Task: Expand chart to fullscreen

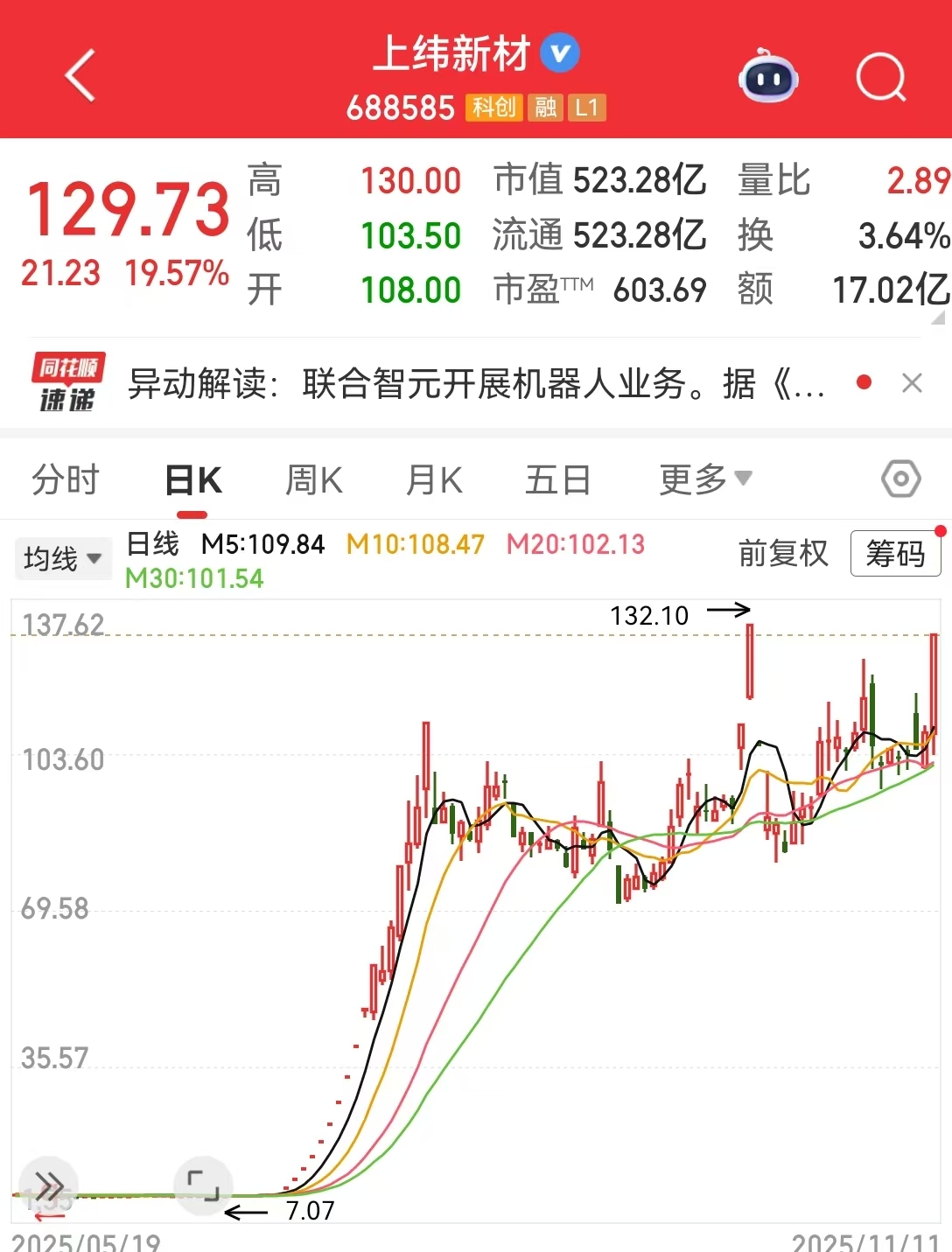Action: (204, 1186)
